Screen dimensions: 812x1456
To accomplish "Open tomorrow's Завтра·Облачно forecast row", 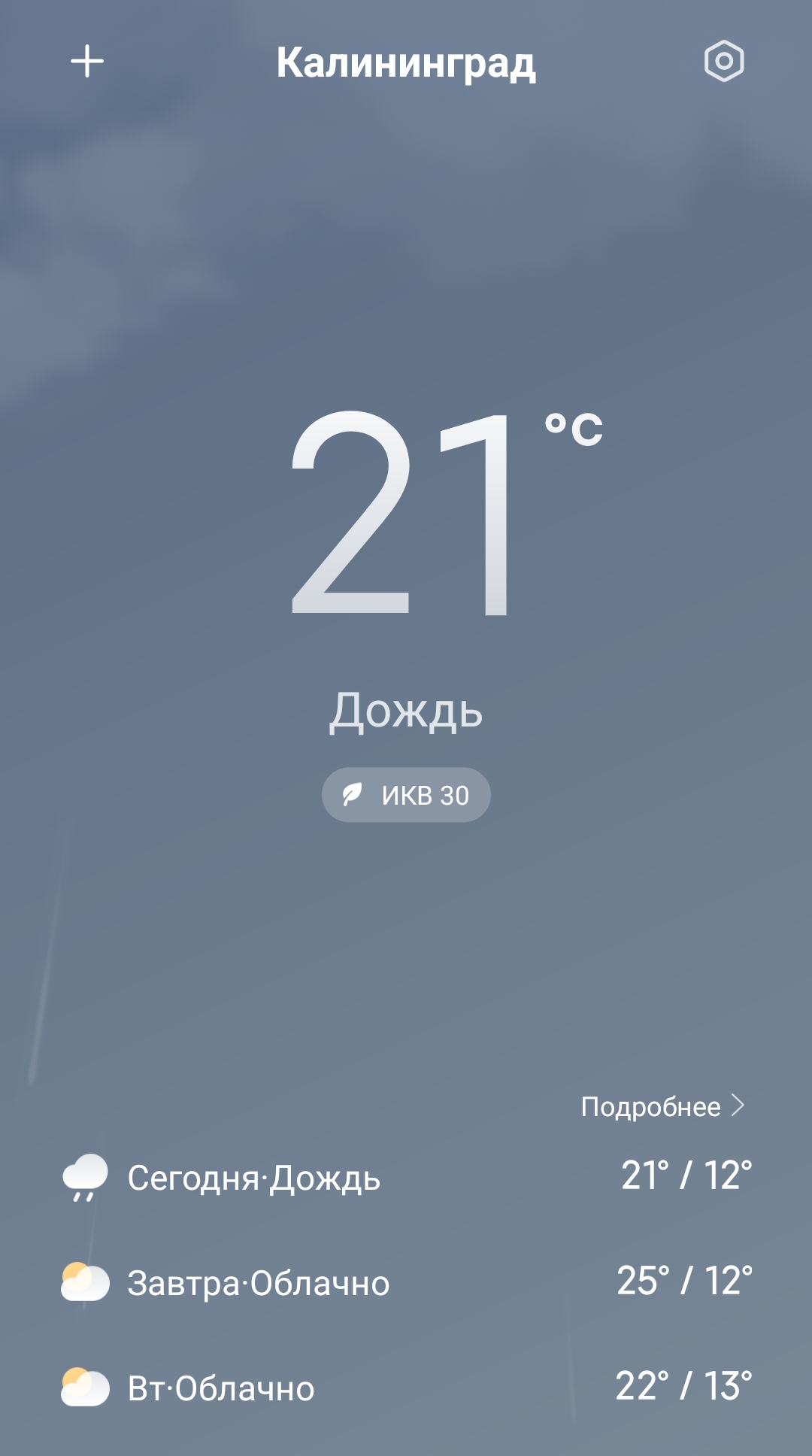I will coord(406,1282).
